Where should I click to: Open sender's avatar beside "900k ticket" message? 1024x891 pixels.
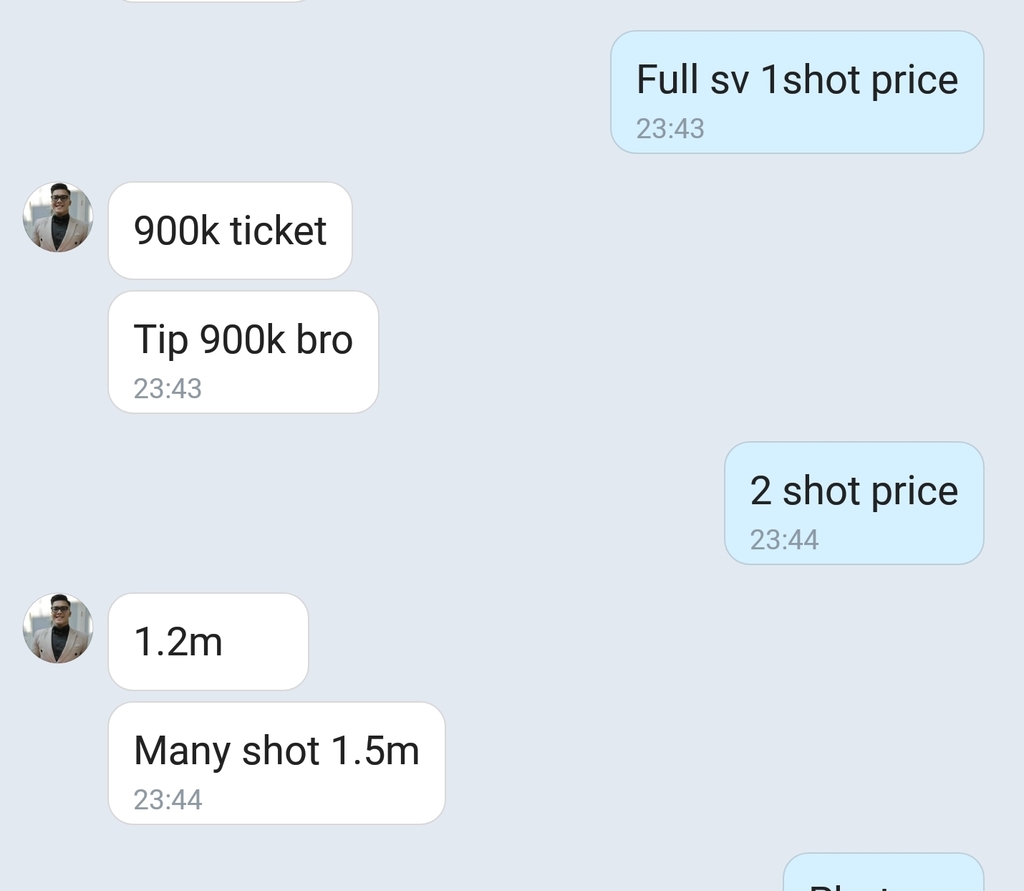point(58,217)
